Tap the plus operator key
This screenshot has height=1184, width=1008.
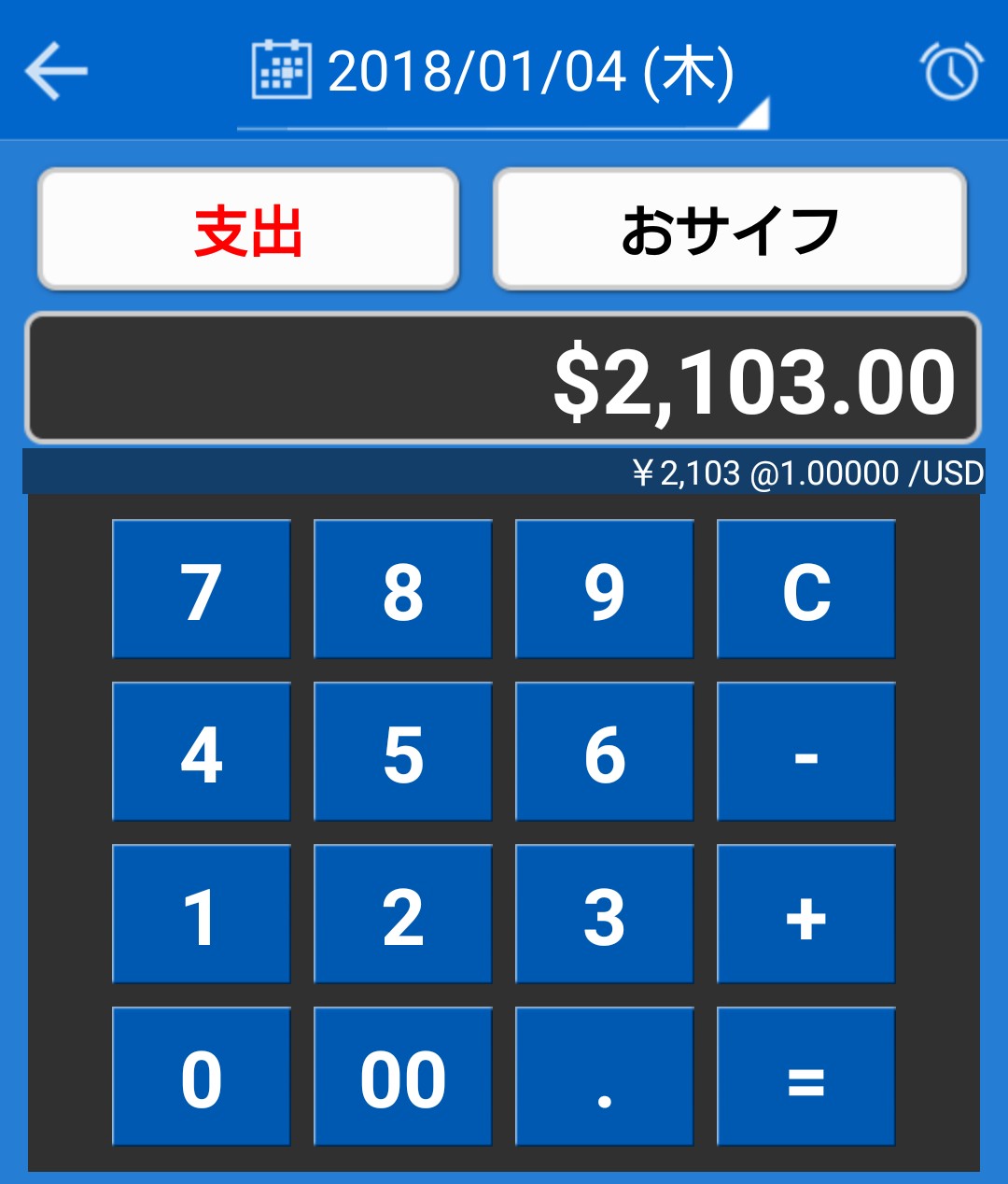[806, 915]
